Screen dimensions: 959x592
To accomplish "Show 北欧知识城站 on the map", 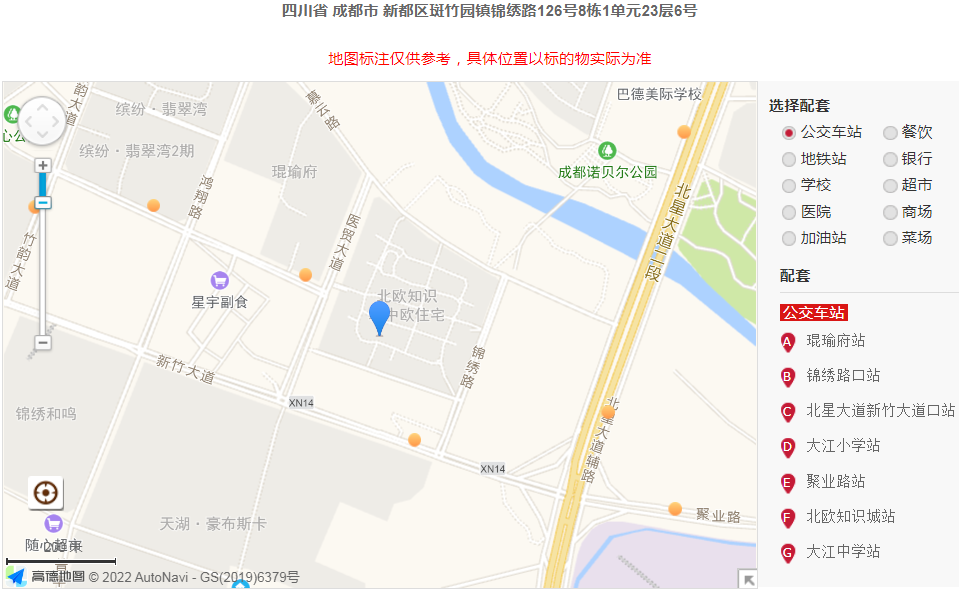I will (x=850, y=517).
